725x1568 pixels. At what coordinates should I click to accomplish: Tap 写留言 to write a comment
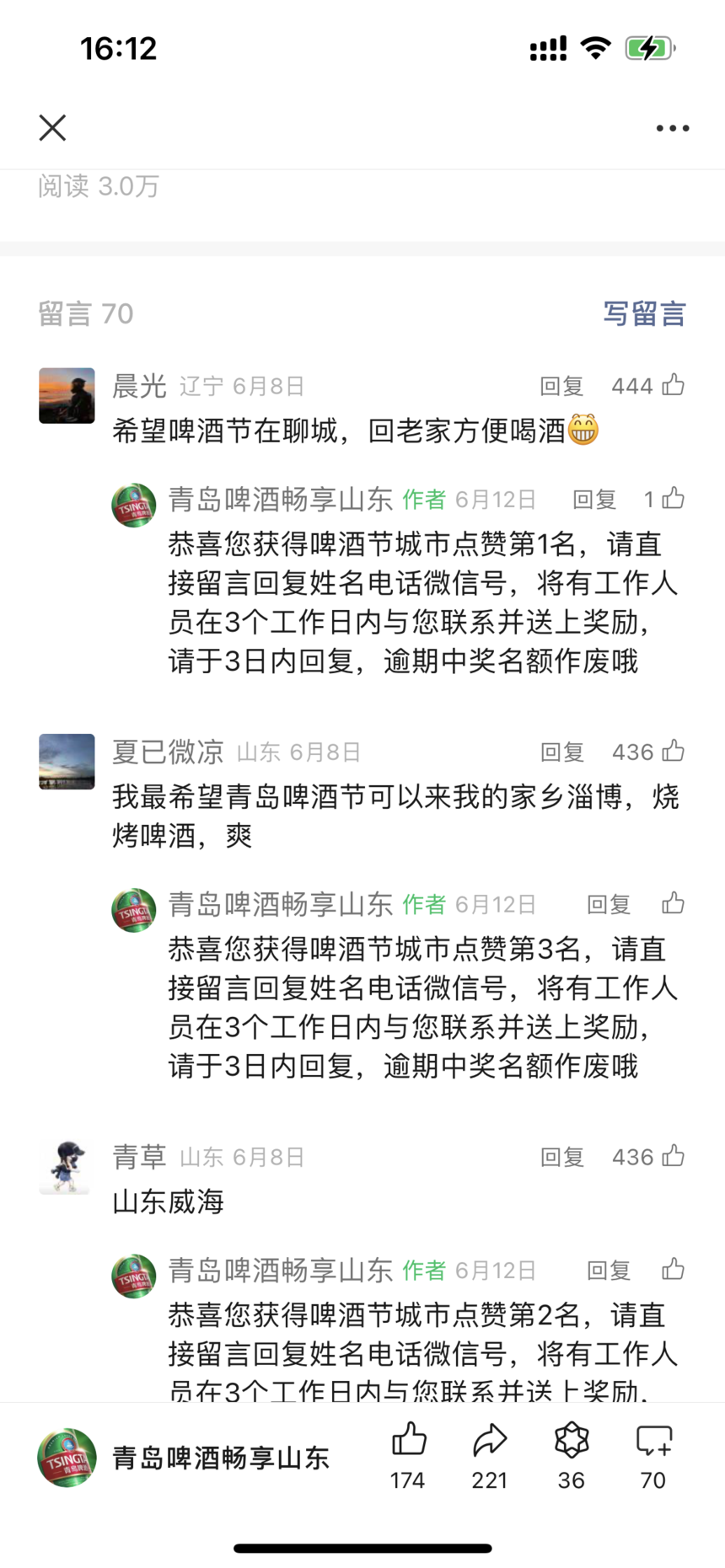644,313
